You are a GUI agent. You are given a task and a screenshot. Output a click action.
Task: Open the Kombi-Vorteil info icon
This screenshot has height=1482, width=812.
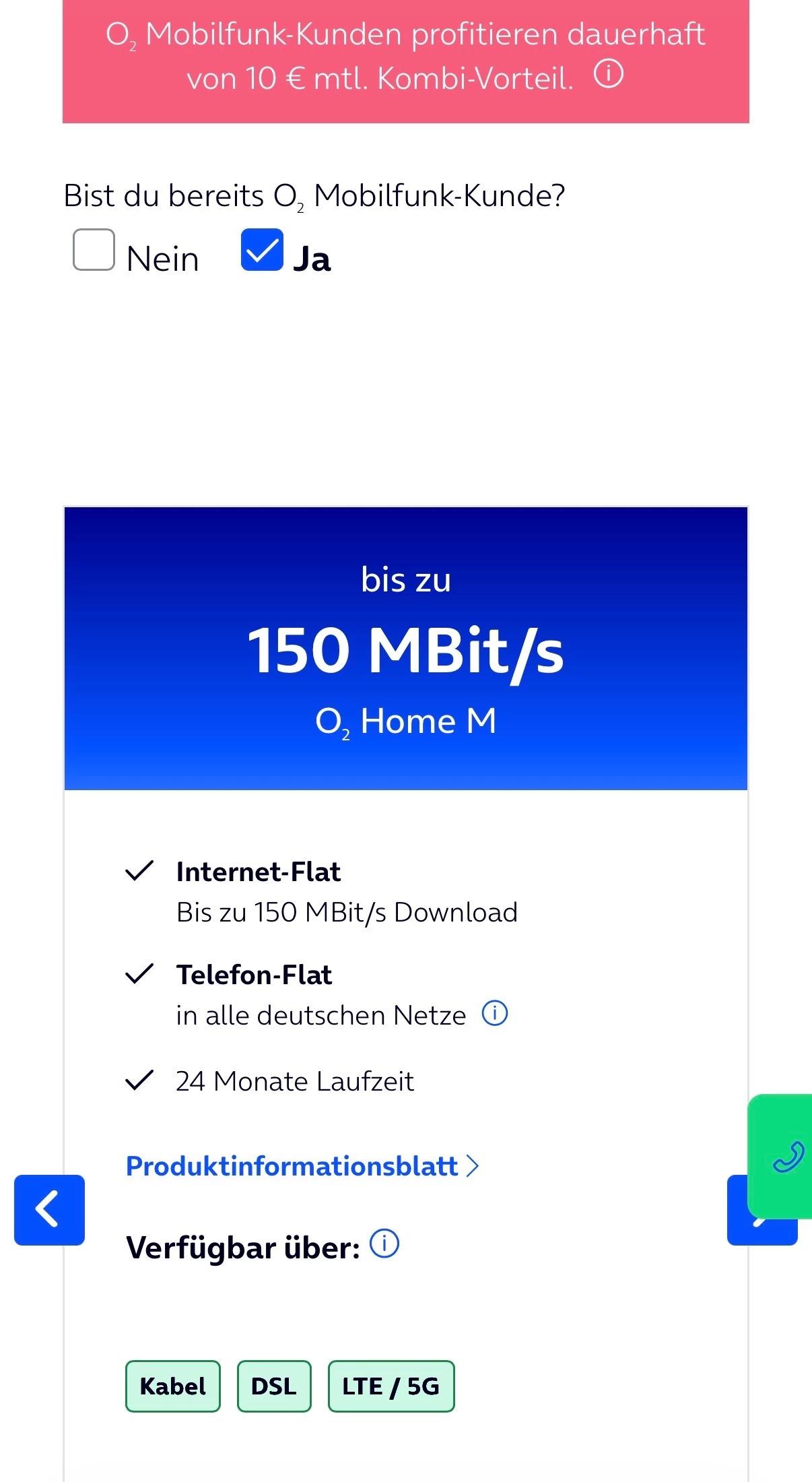pos(609,74)
